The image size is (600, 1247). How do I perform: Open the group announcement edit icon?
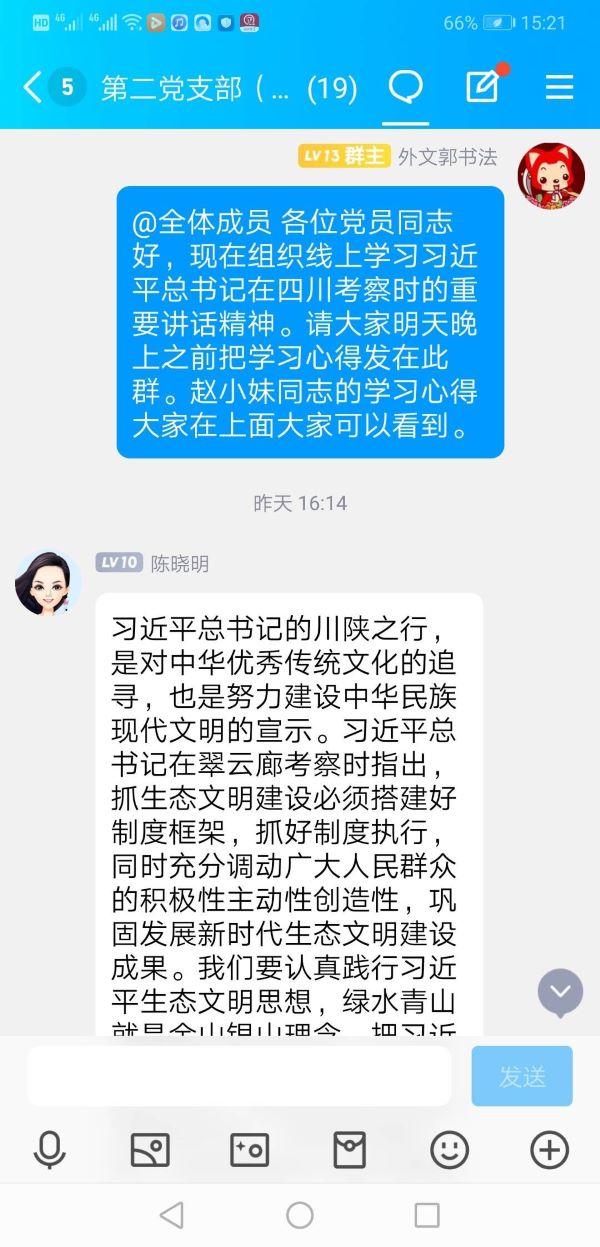click(483, 88)
